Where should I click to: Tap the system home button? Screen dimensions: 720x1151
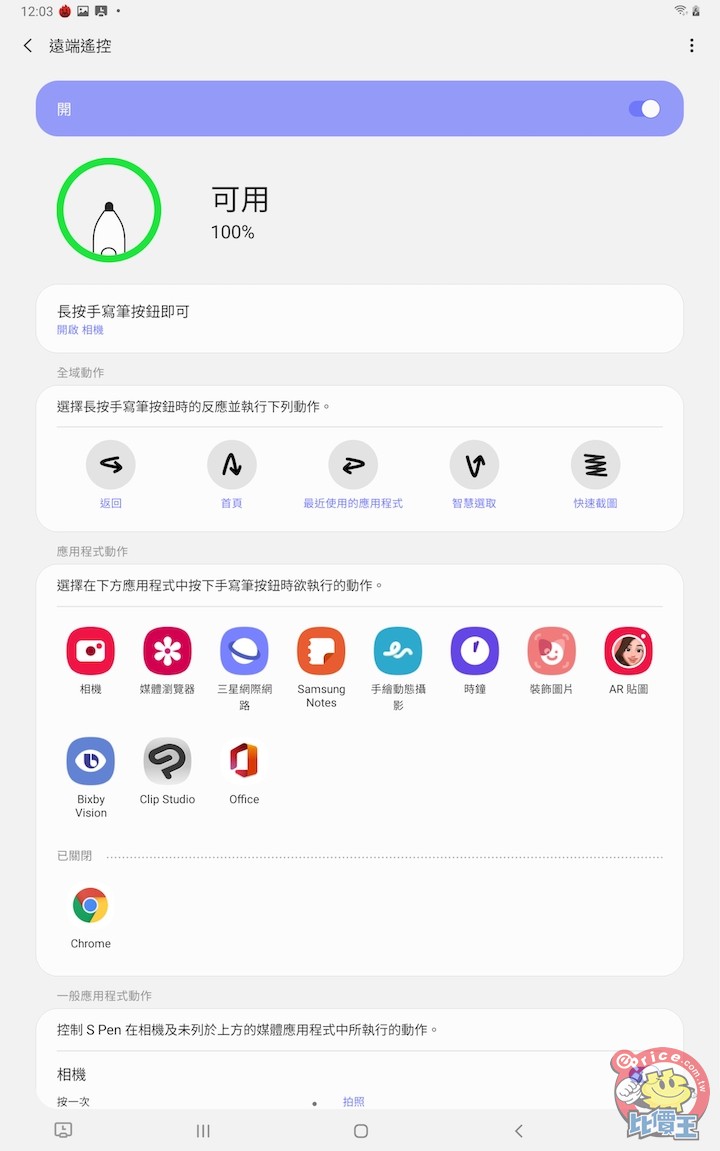pyautogui.click(x=361, y=1131)
